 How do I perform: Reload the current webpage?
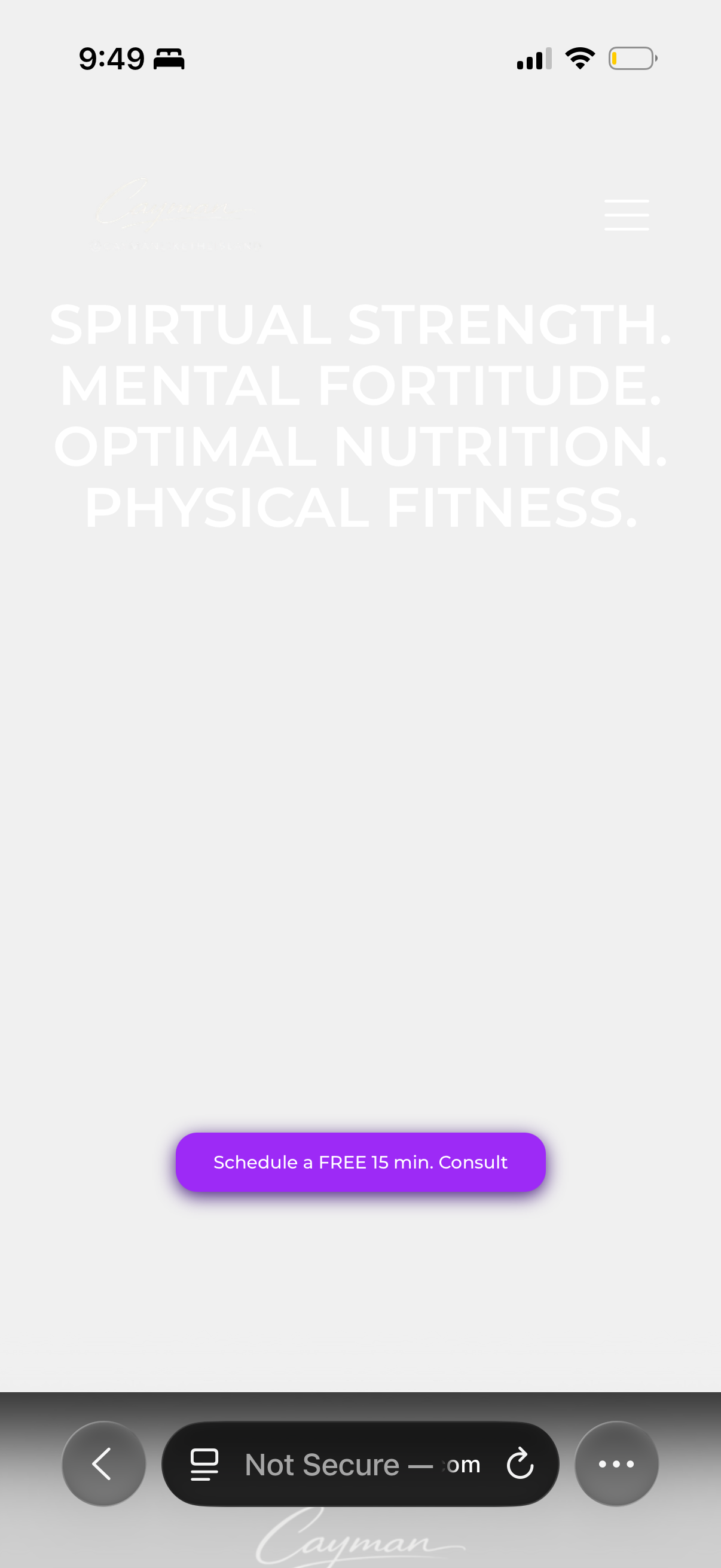coord(520,1463)
